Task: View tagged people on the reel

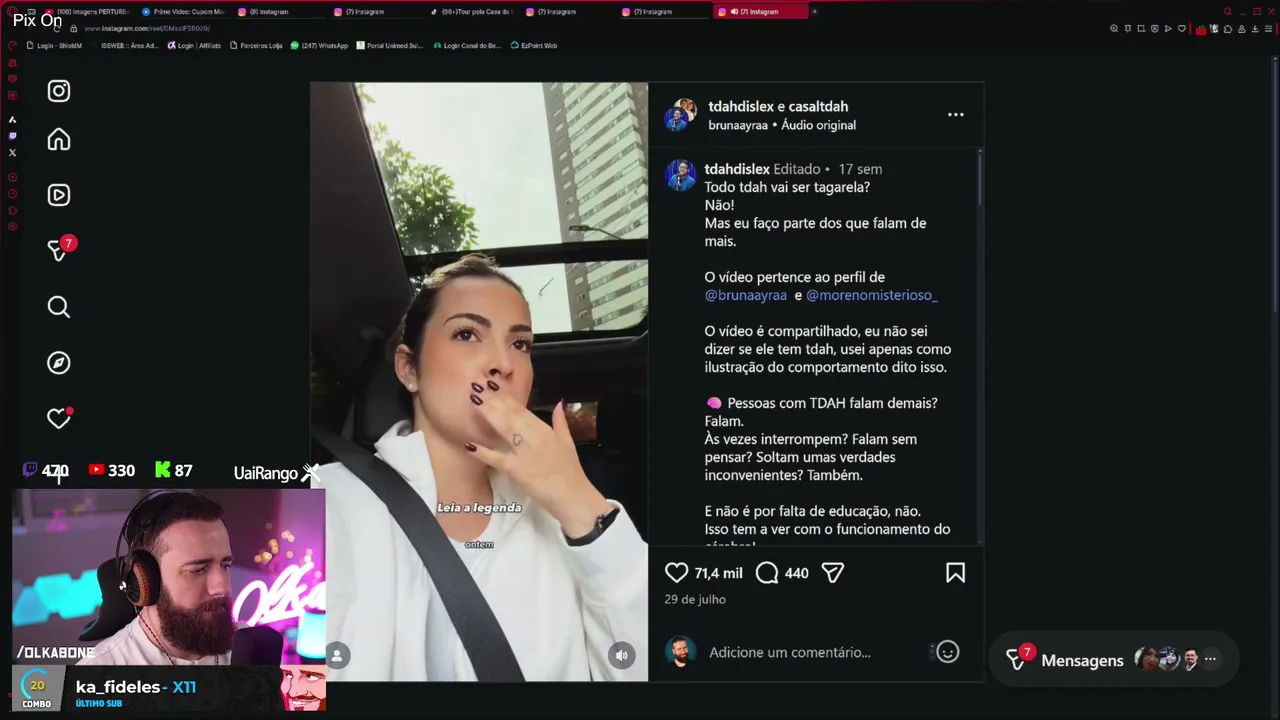Action: 337,656
